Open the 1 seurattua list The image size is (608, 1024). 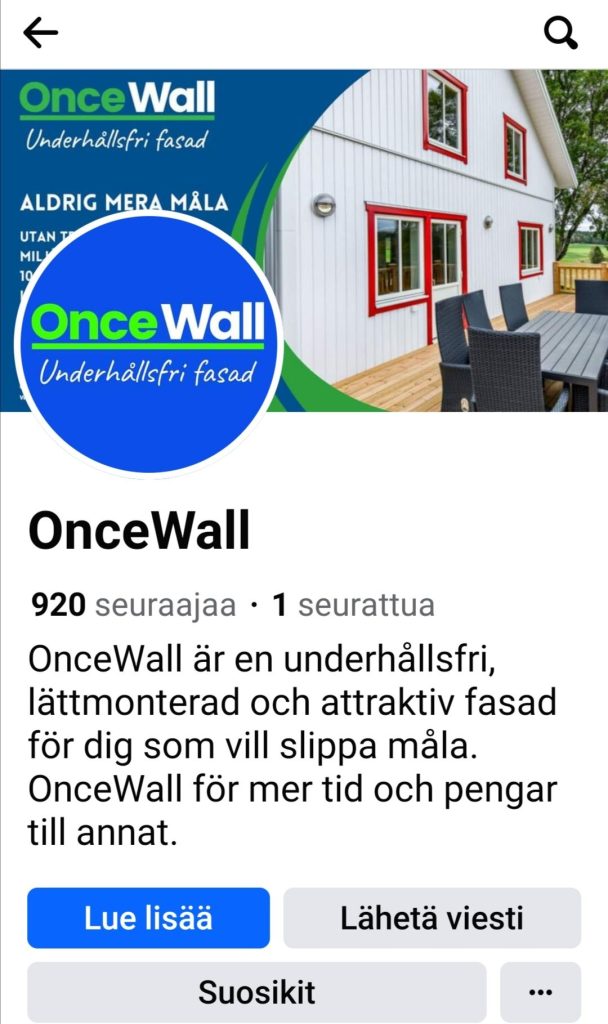(x=353, y=605)
